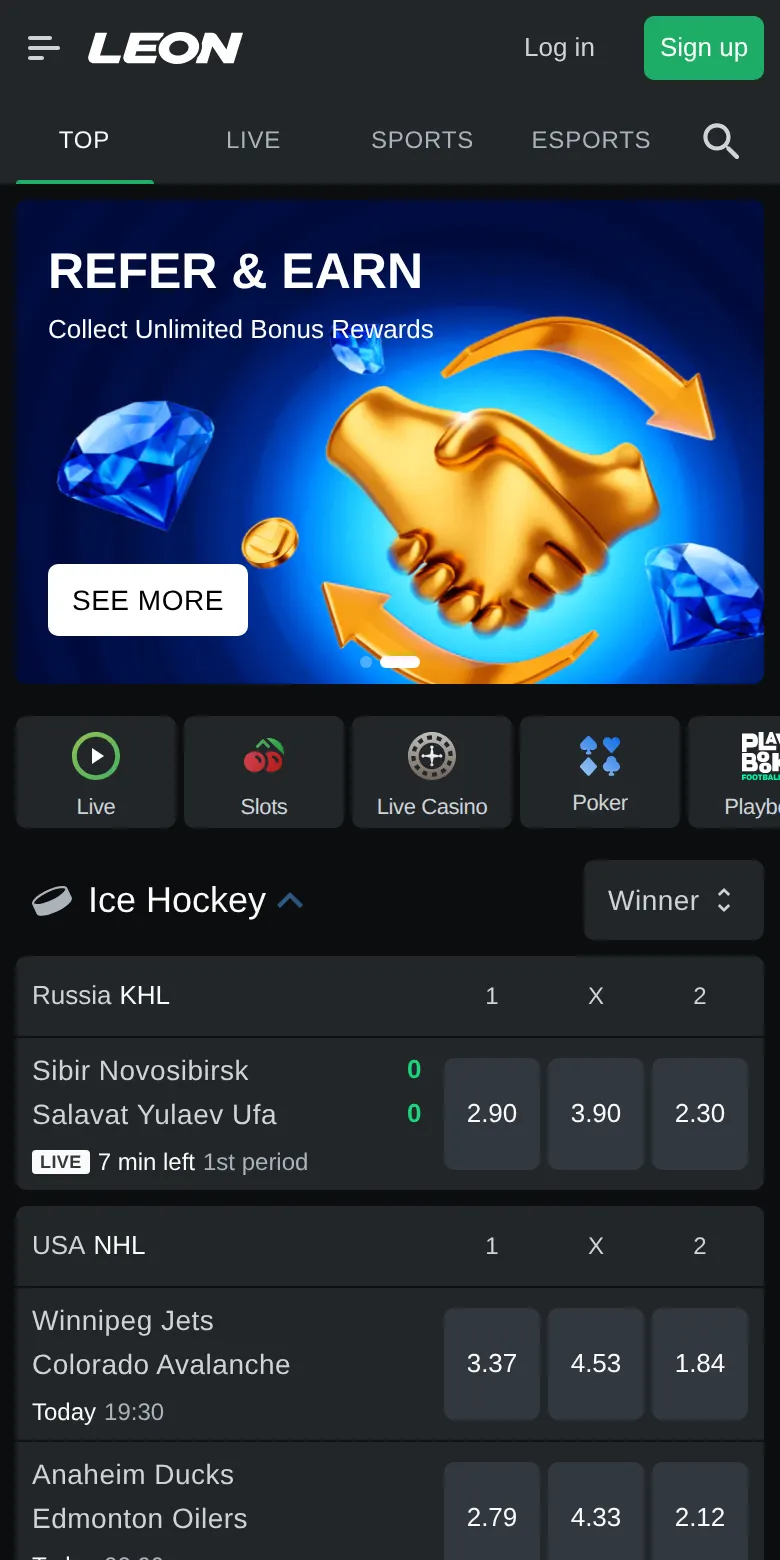Collapse the Ice Hockey section
Image resolution: width=780 pixels, height=1560 pixels.
pos(291,901)
